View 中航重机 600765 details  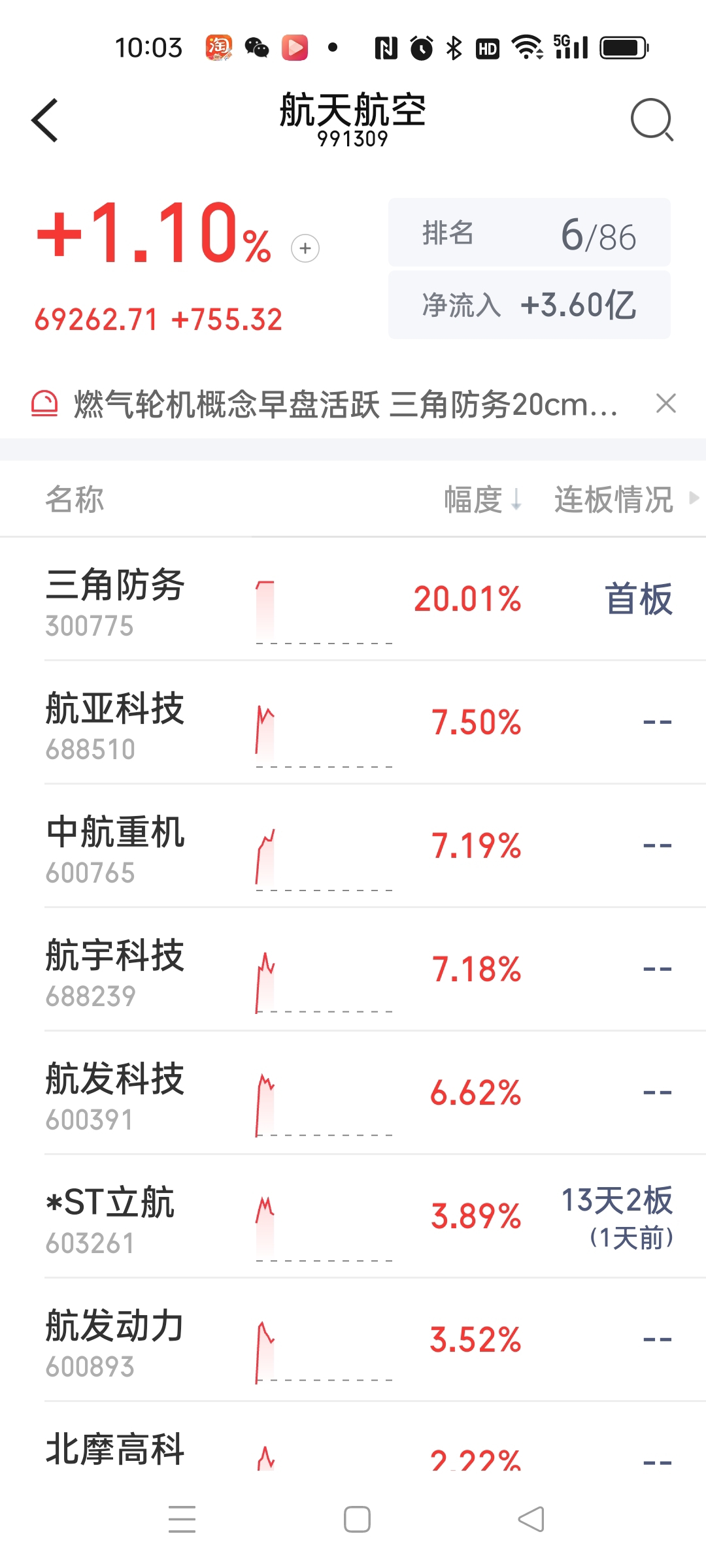point(115,846)
